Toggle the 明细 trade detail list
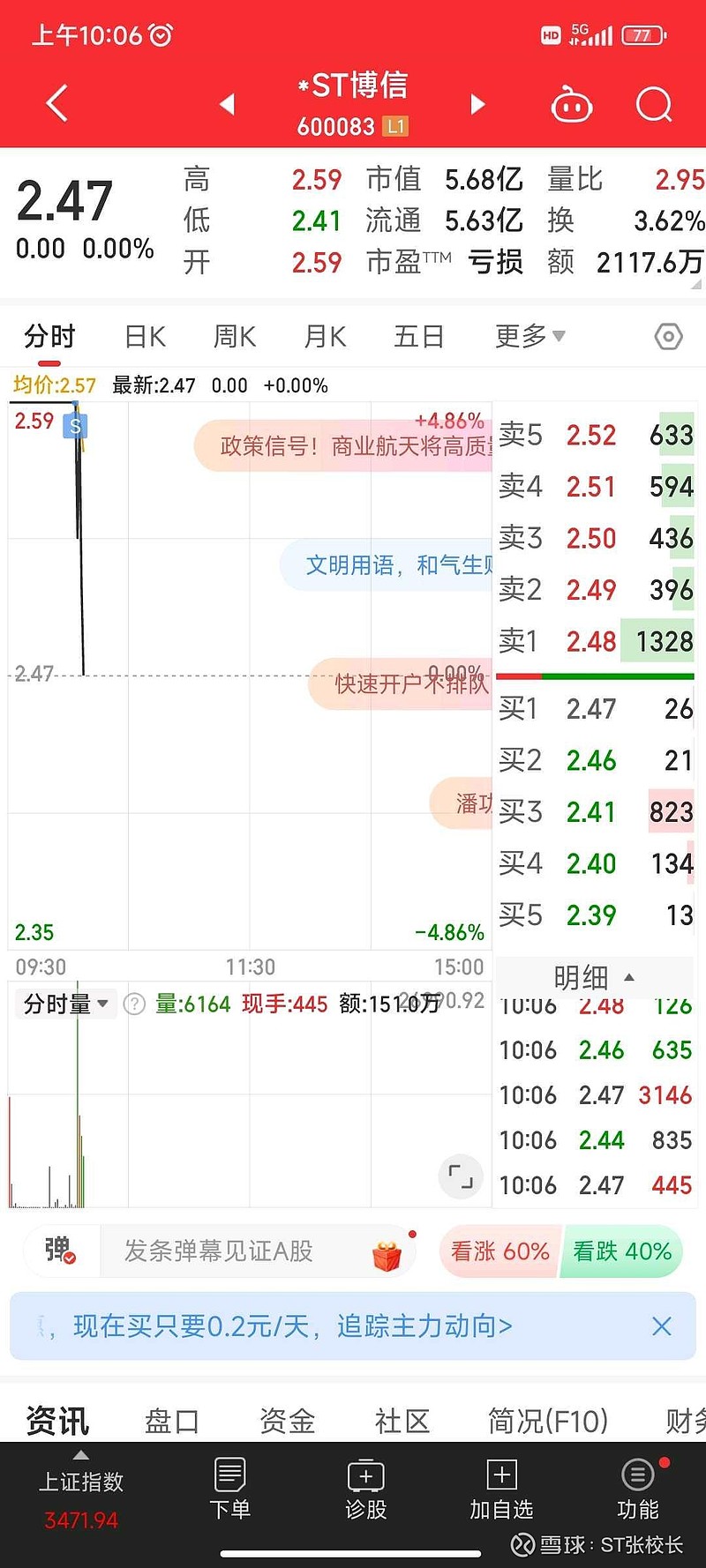706x1568 pixels. coord(594,977)
